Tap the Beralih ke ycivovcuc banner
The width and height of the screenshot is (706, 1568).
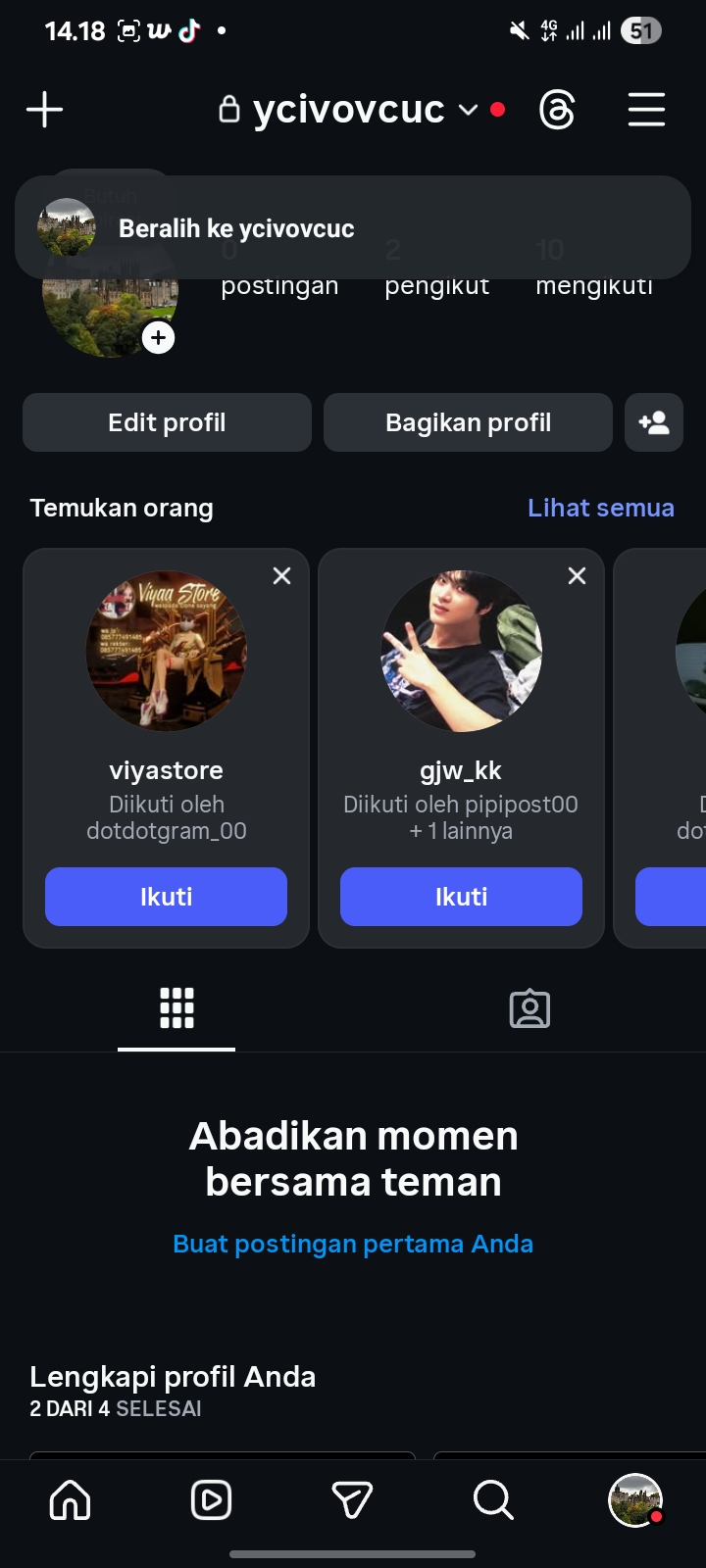(x=352, y=228)
